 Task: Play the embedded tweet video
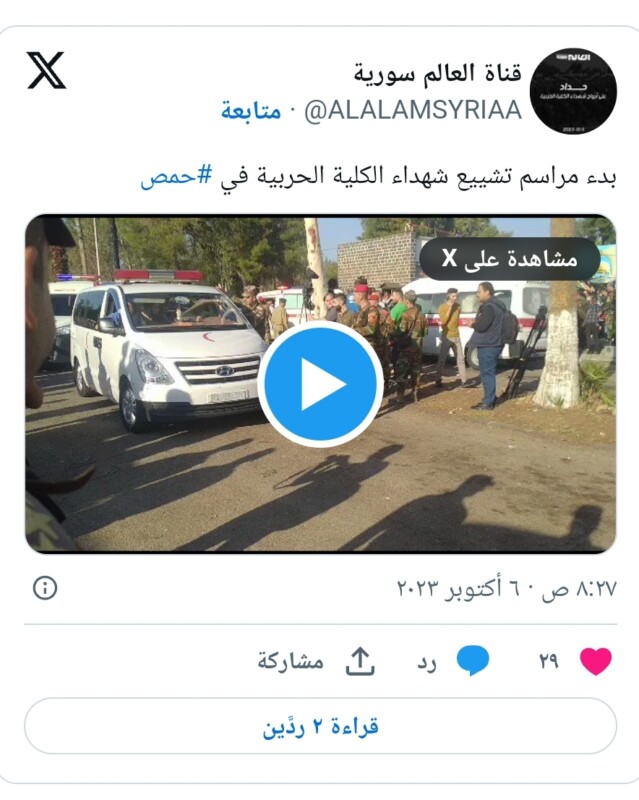320,385
